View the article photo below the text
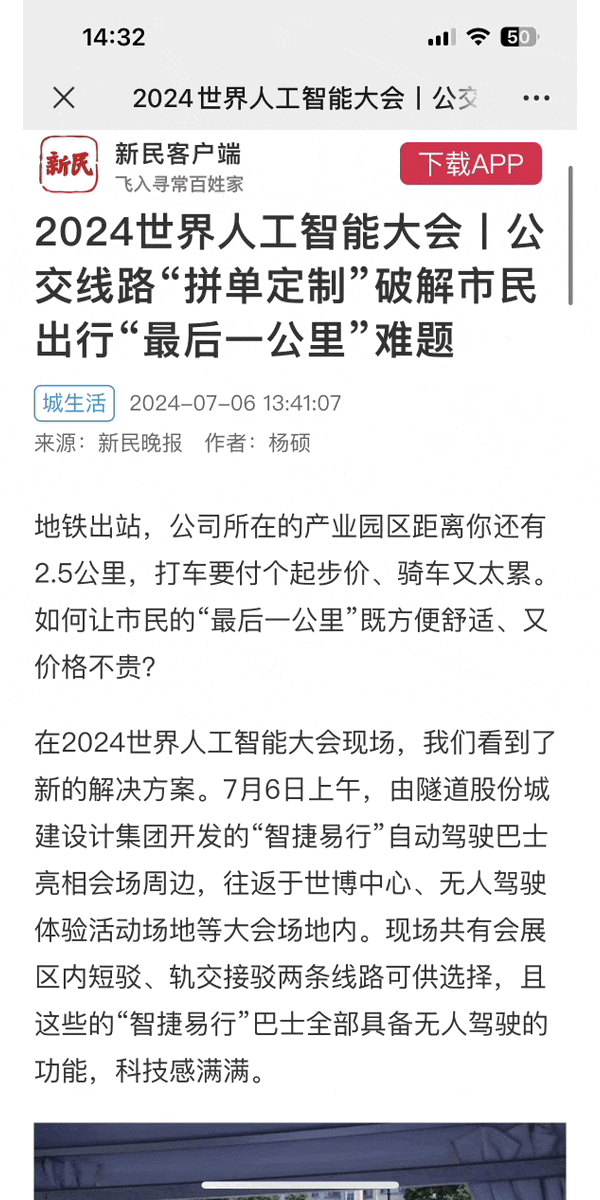 point(300,1162)
